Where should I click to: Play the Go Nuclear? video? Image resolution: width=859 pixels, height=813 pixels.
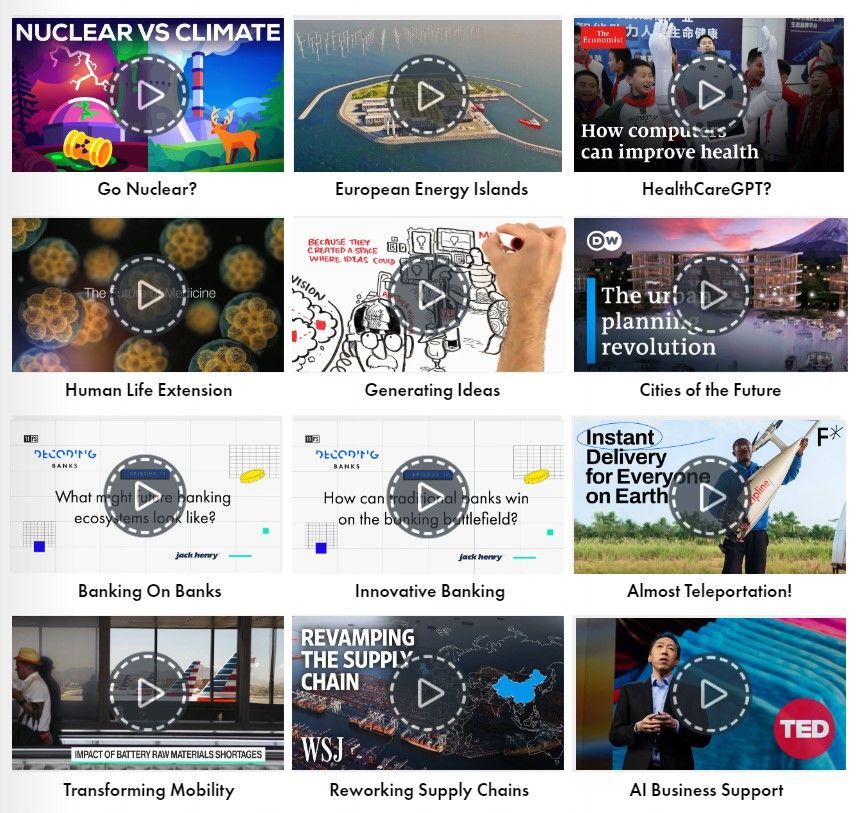148,95
